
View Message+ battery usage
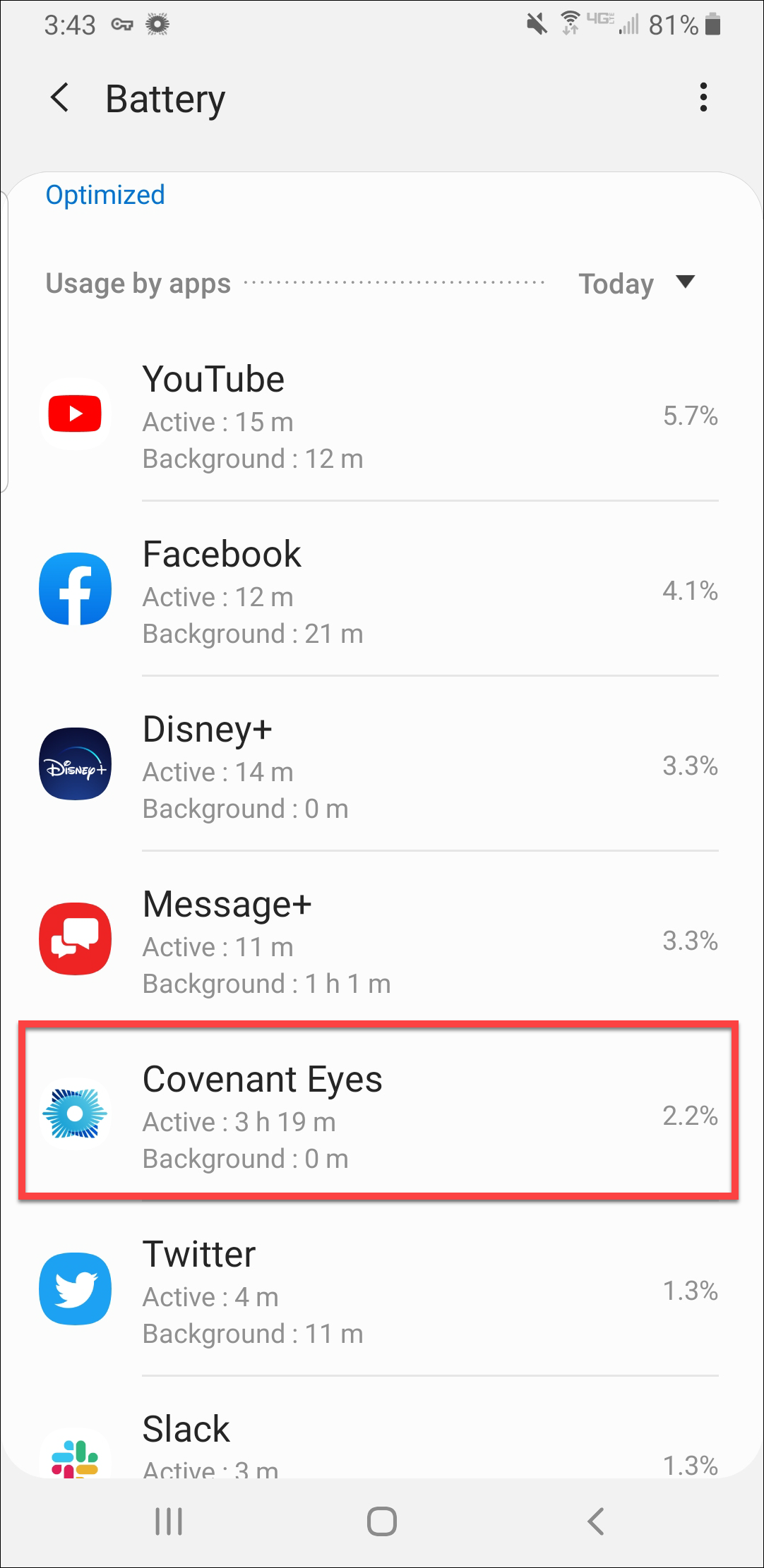(381, 941)
